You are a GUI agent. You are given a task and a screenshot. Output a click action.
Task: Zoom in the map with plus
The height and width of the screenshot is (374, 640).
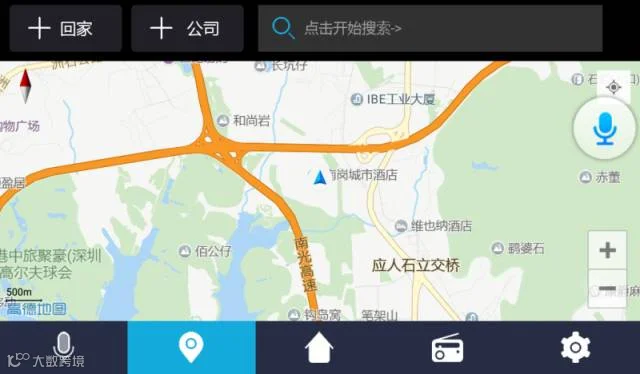tap(607, 250)
